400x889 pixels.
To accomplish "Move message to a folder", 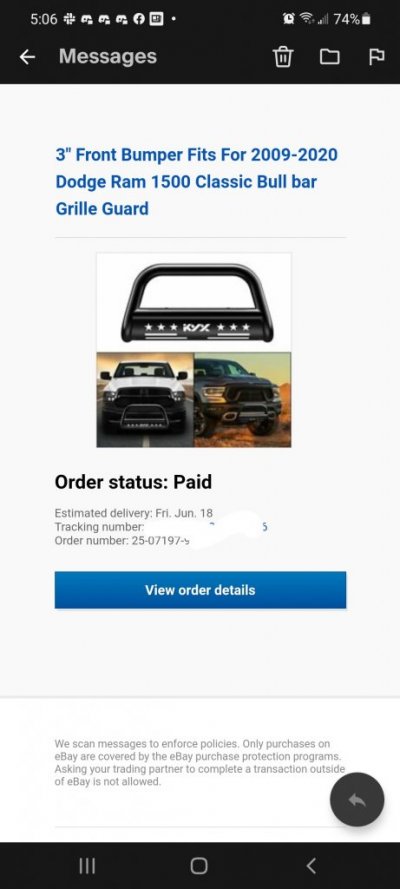I will point(330,57).
